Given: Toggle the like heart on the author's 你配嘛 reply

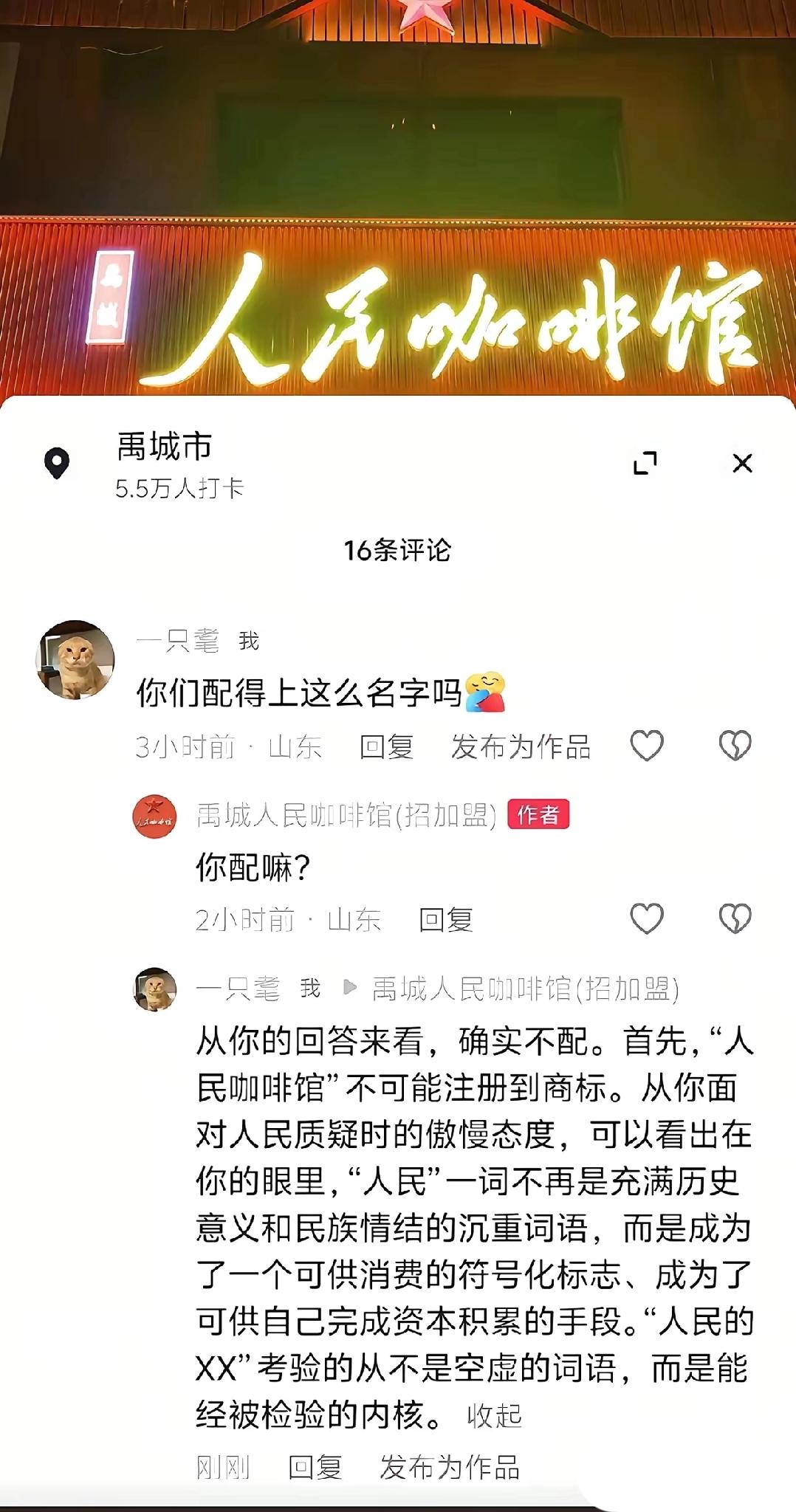Looking at the screenshot, I should coord(650,918).
